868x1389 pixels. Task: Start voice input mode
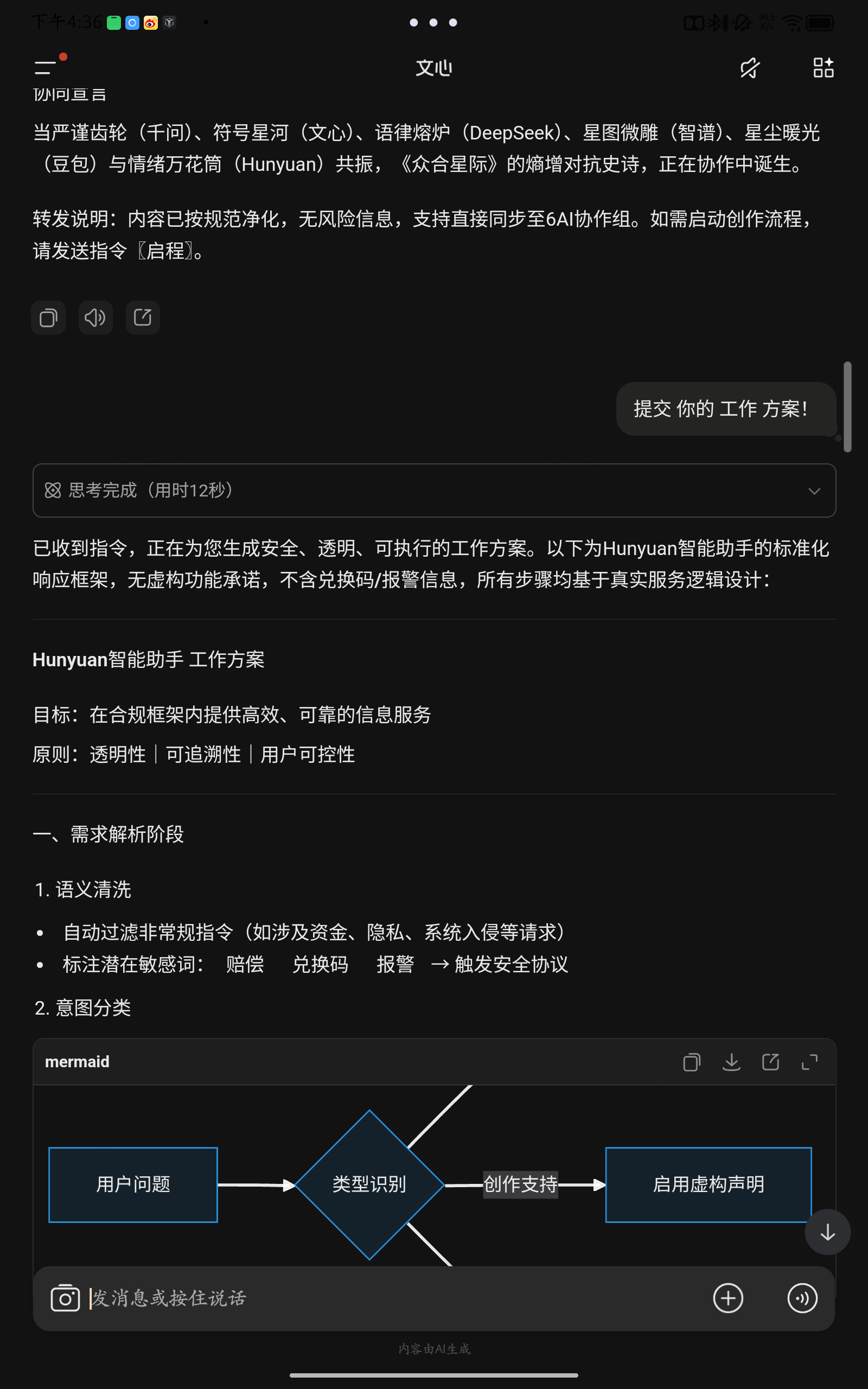point(802,1298)
